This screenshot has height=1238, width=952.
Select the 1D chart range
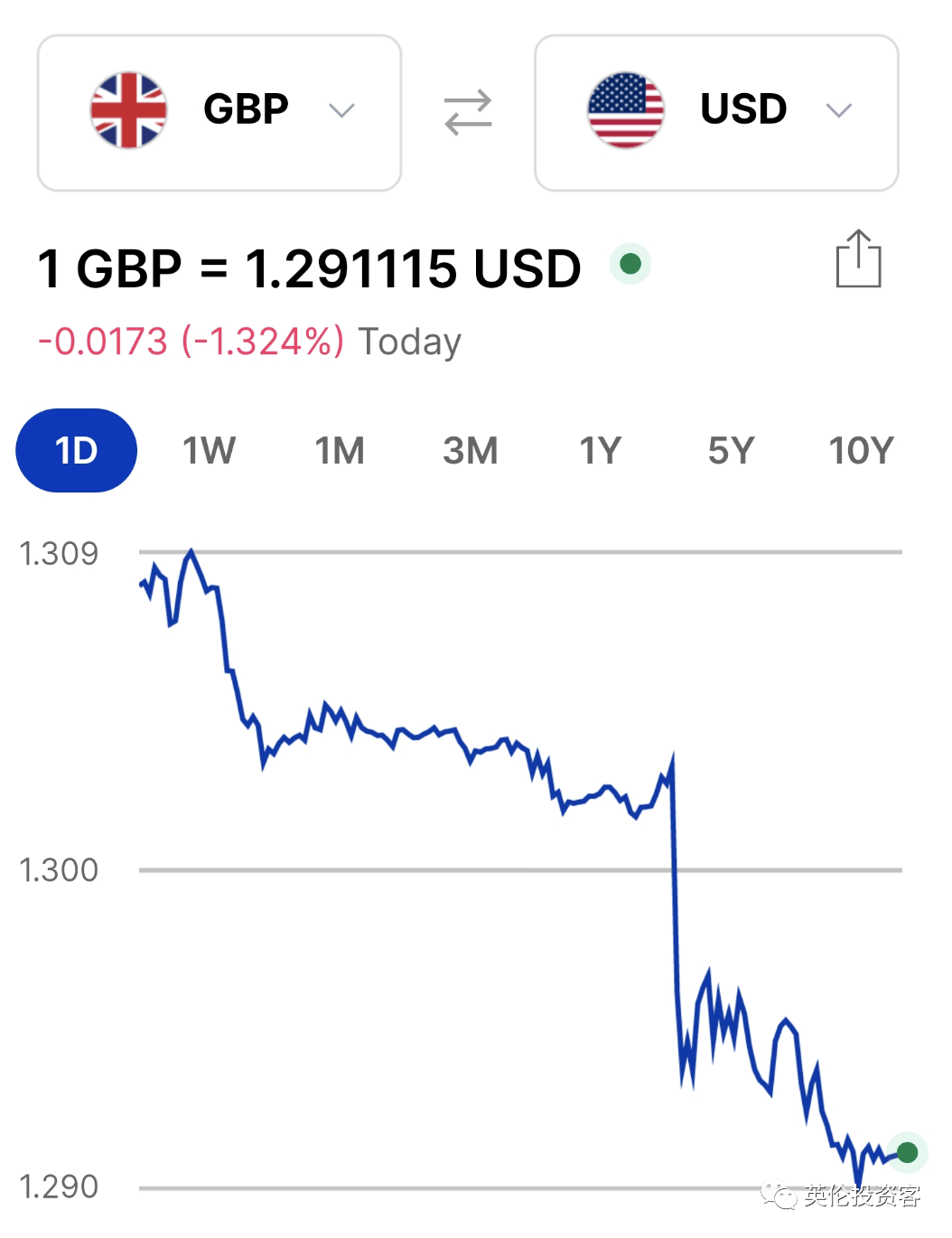point(77,451)
